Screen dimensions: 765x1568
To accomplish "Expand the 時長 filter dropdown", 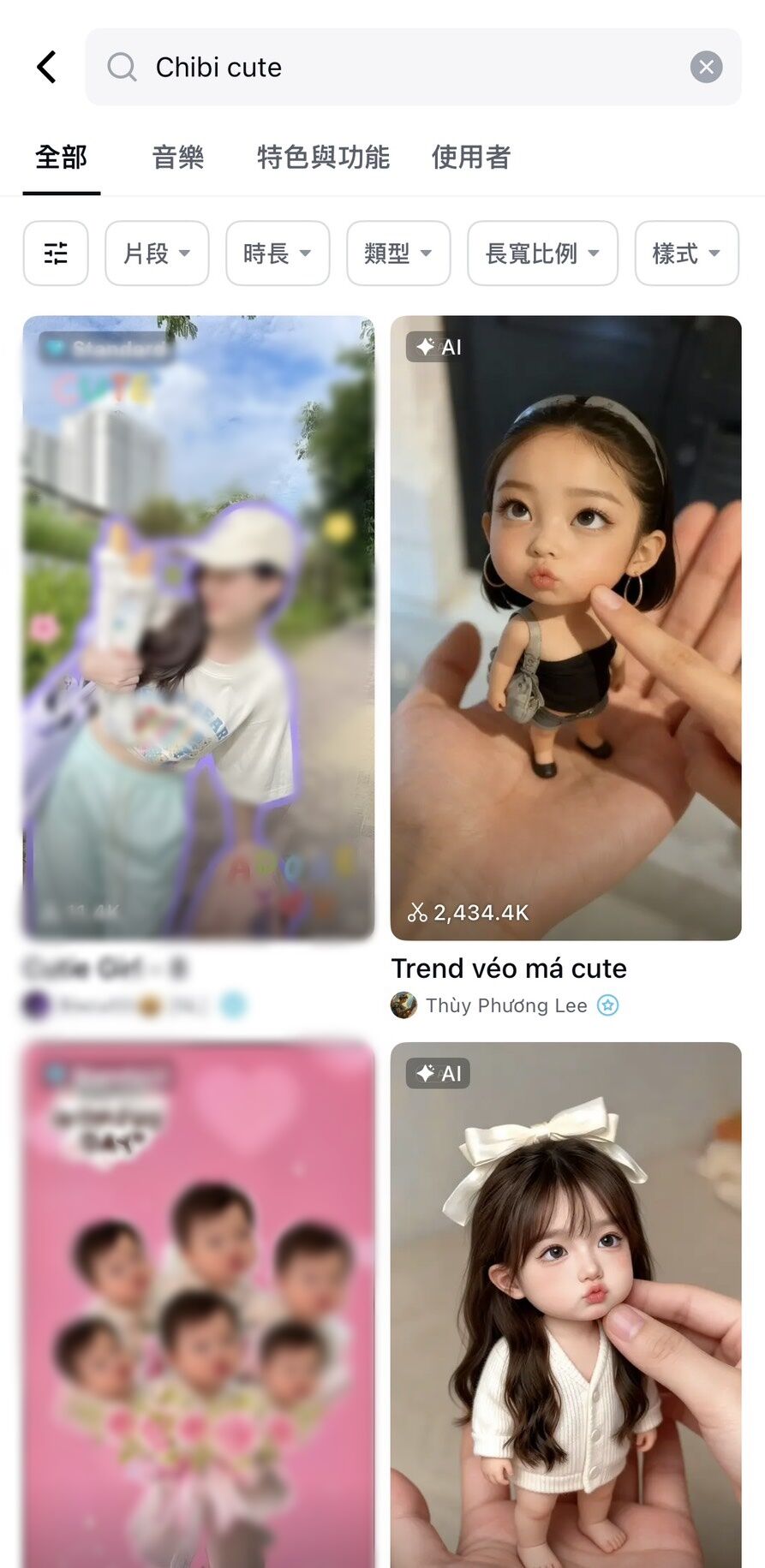I will coord(278,253).
